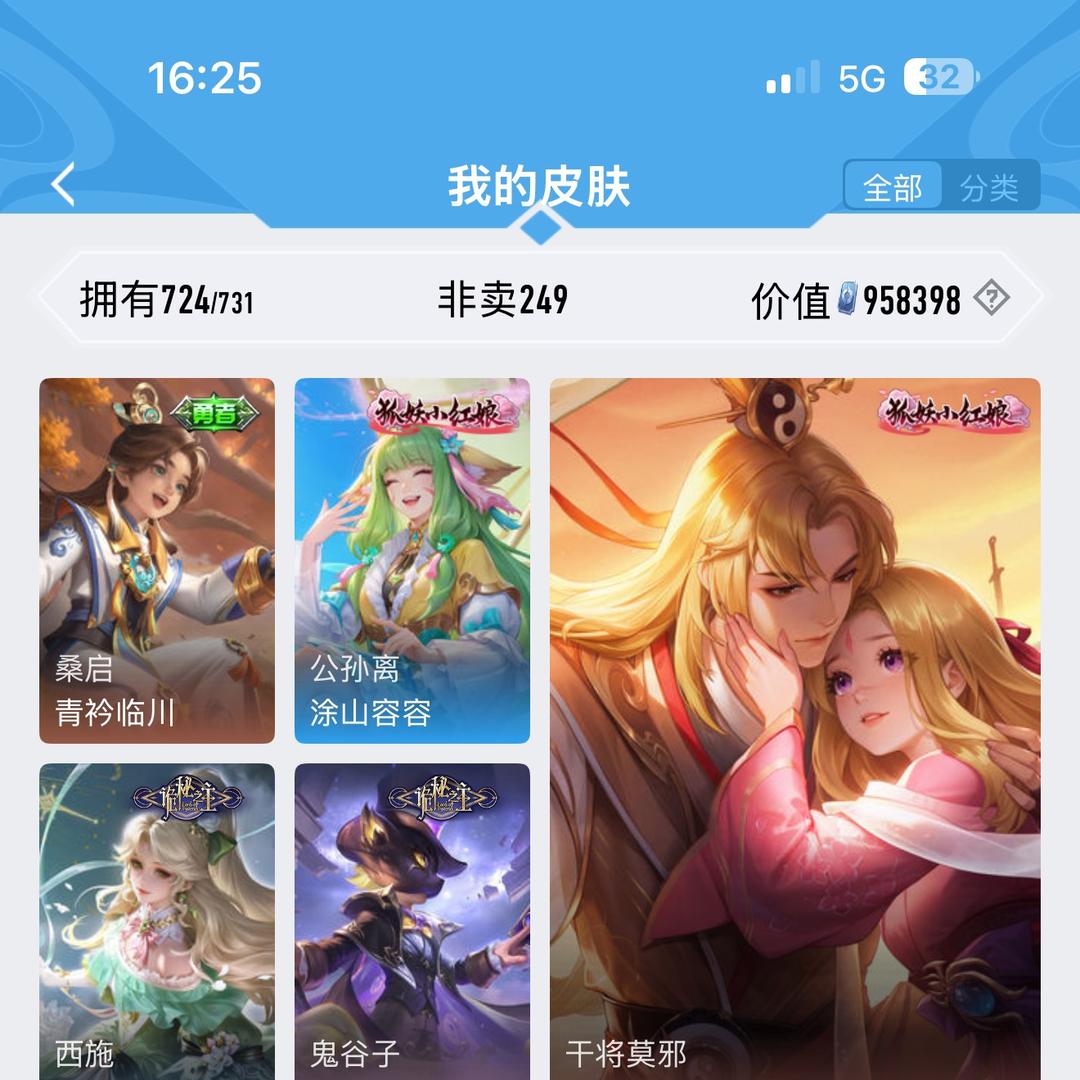Open 桑启 青衿临川 skin card
The width and height of the screenshot is (1080, 1080).
pos(157,560)
